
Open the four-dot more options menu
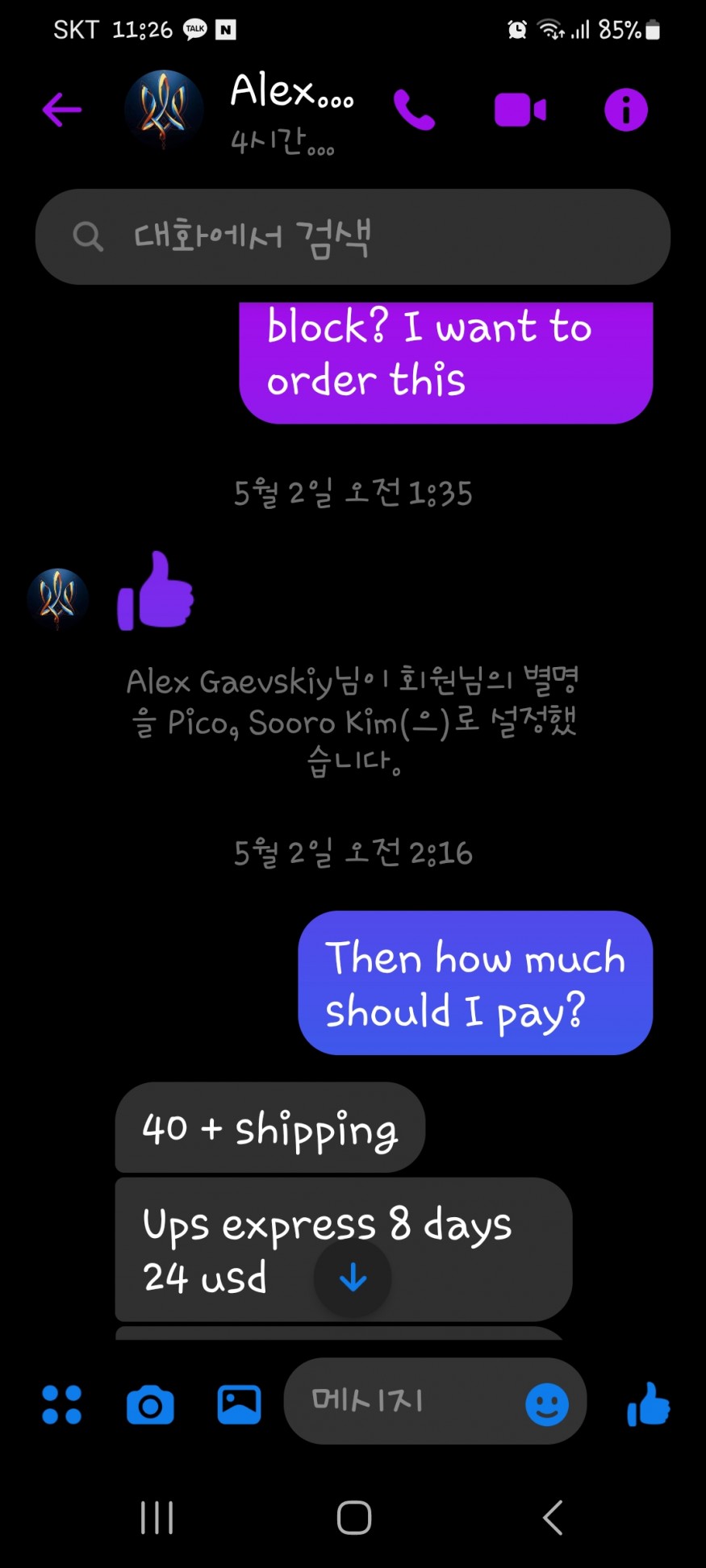coord(61,1404)
